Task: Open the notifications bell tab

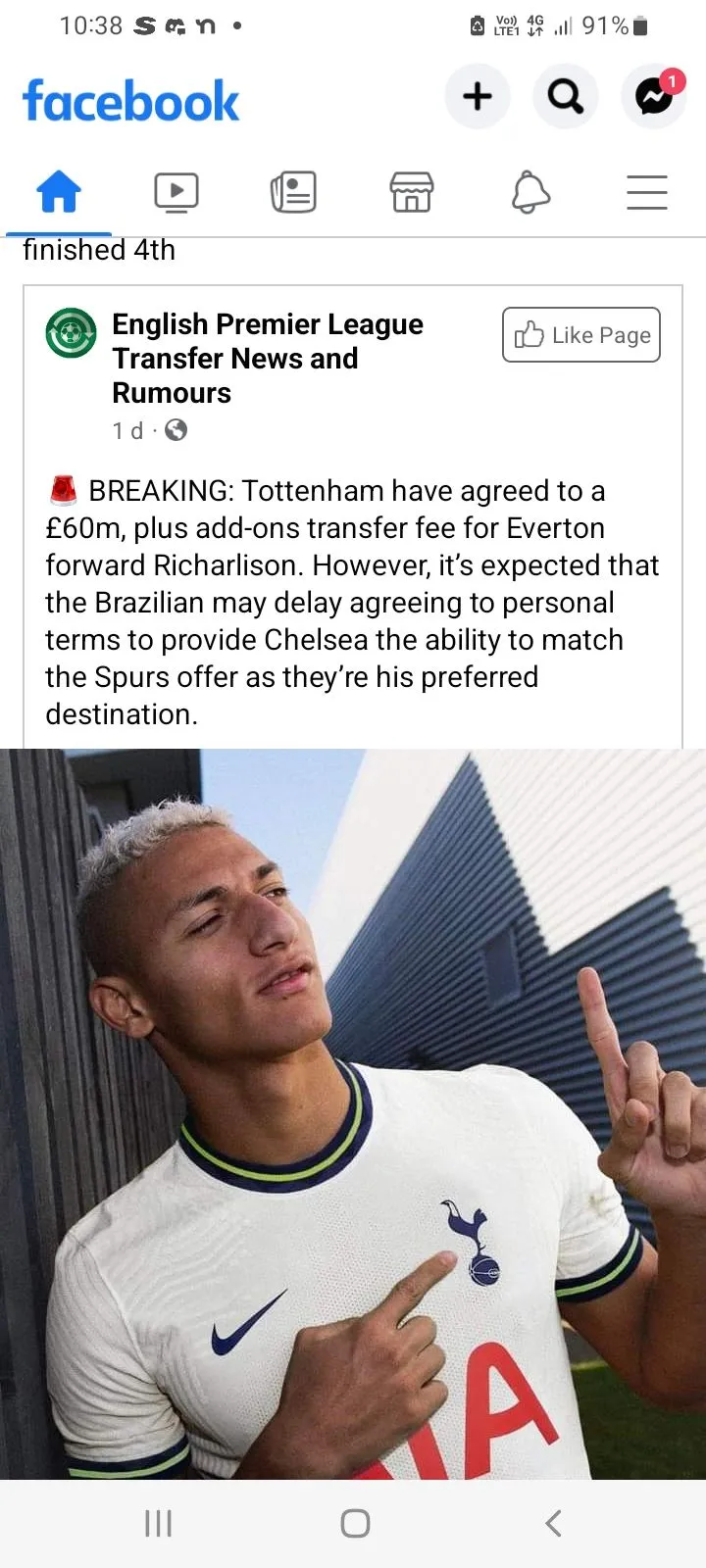Action: tap(530, 192)
